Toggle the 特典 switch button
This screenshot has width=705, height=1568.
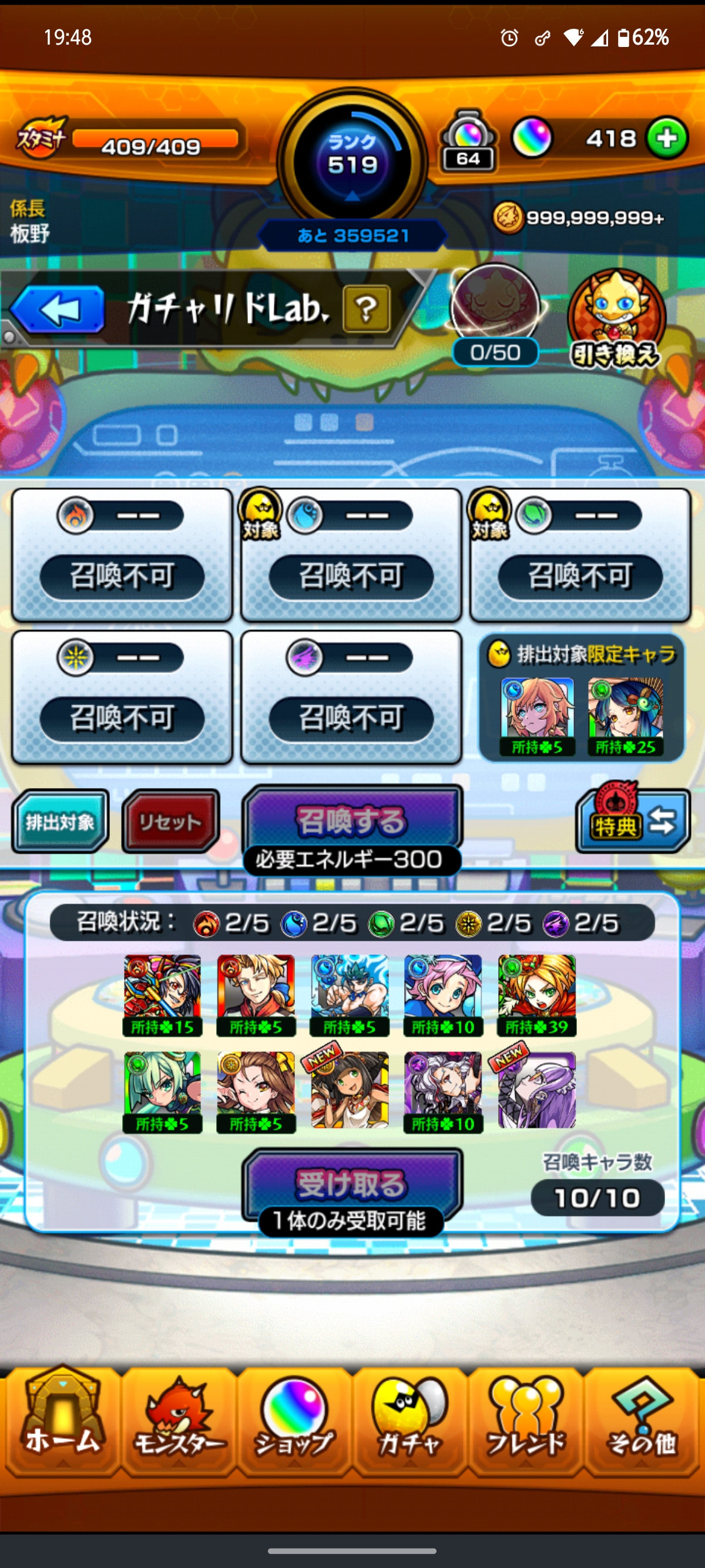(x=633, y=821)
